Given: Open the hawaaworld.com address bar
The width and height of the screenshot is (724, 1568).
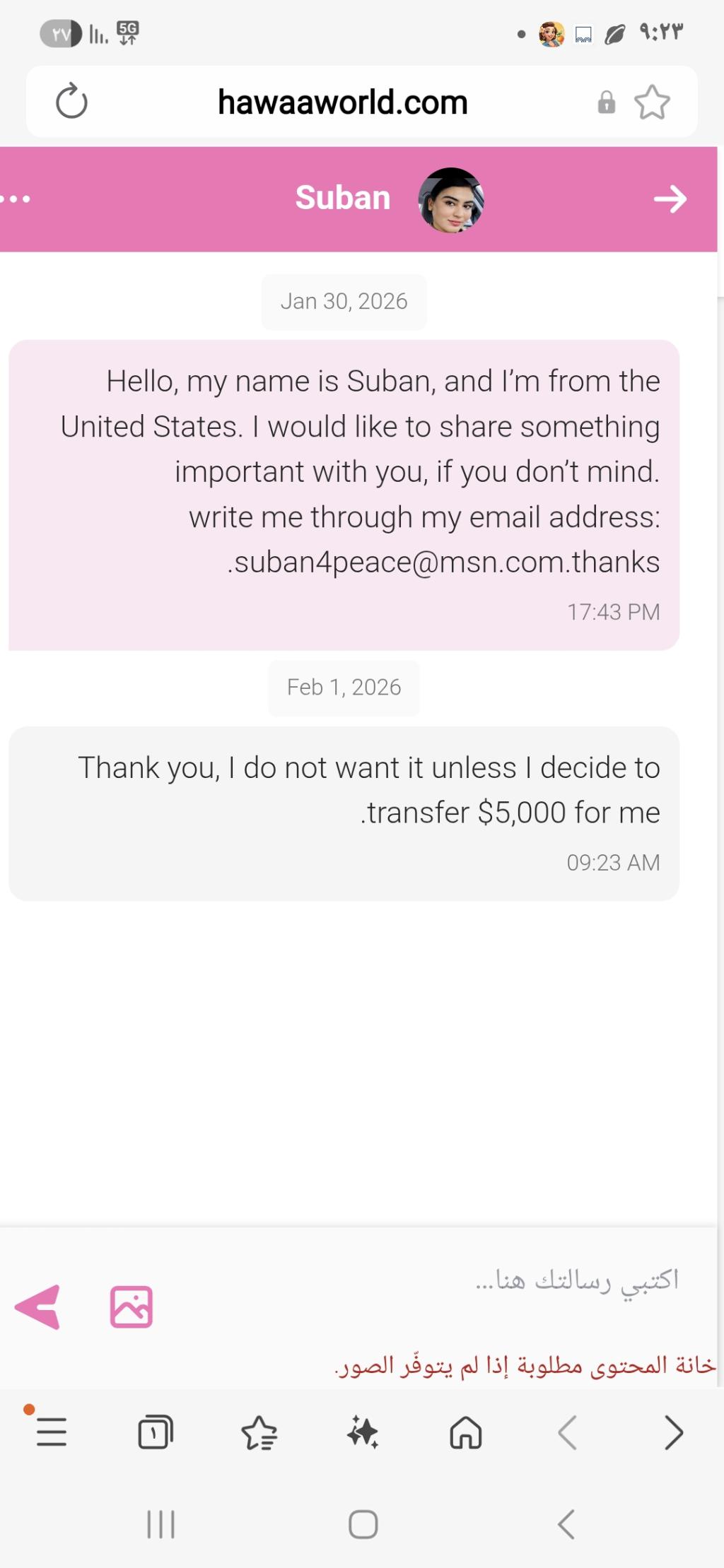Looking at the screenshot, I should point(343,102).
